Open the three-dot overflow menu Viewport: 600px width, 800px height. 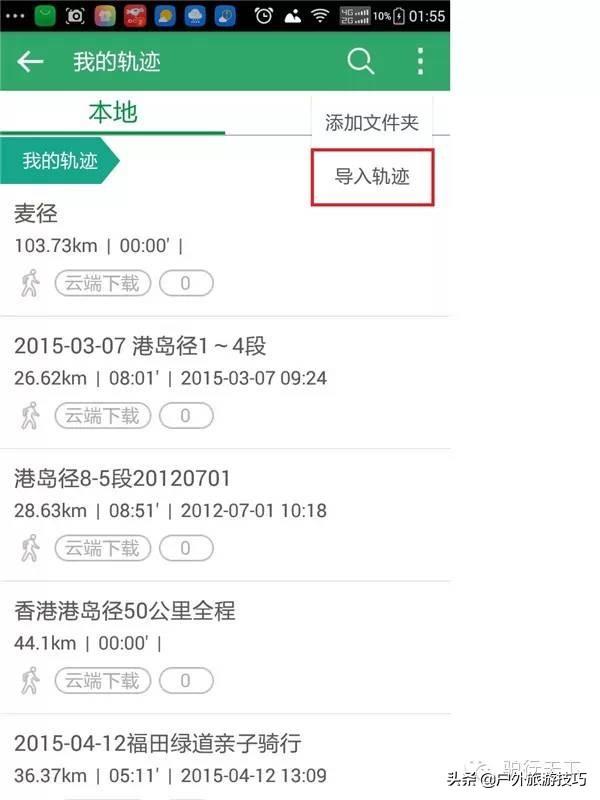click(420, 62)
